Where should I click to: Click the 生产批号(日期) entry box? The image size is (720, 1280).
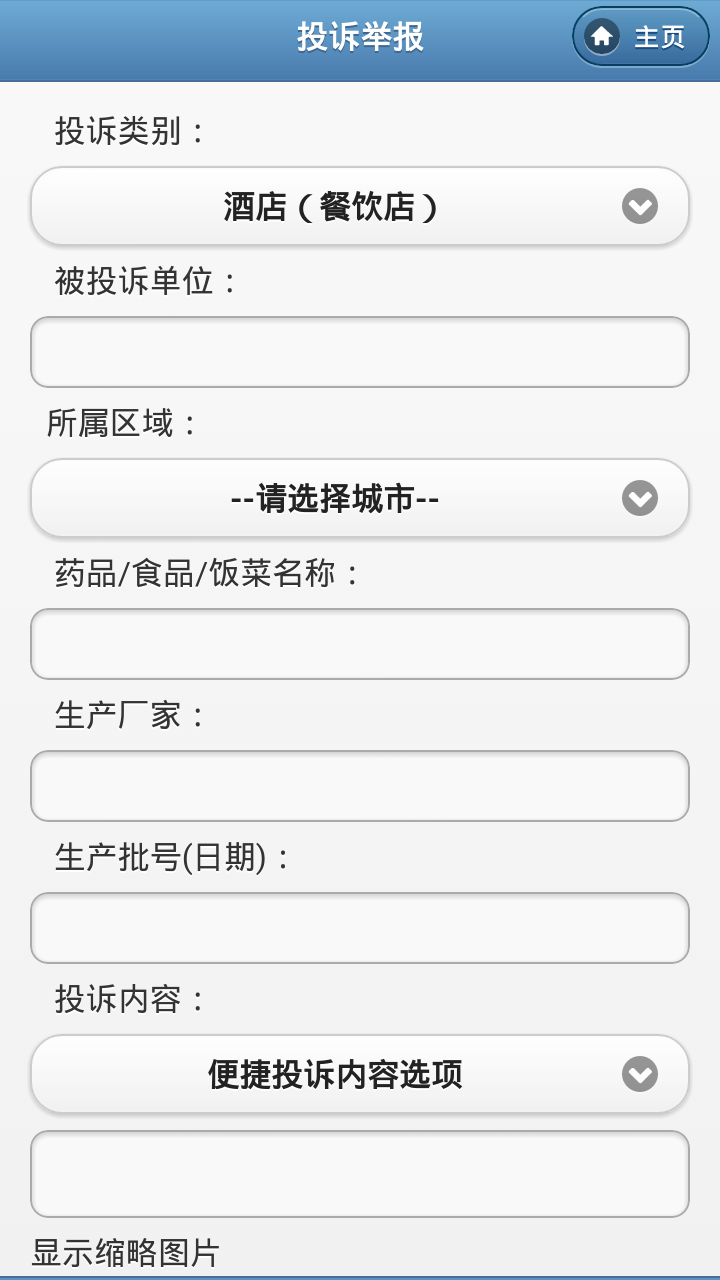(x=358, y=928)
